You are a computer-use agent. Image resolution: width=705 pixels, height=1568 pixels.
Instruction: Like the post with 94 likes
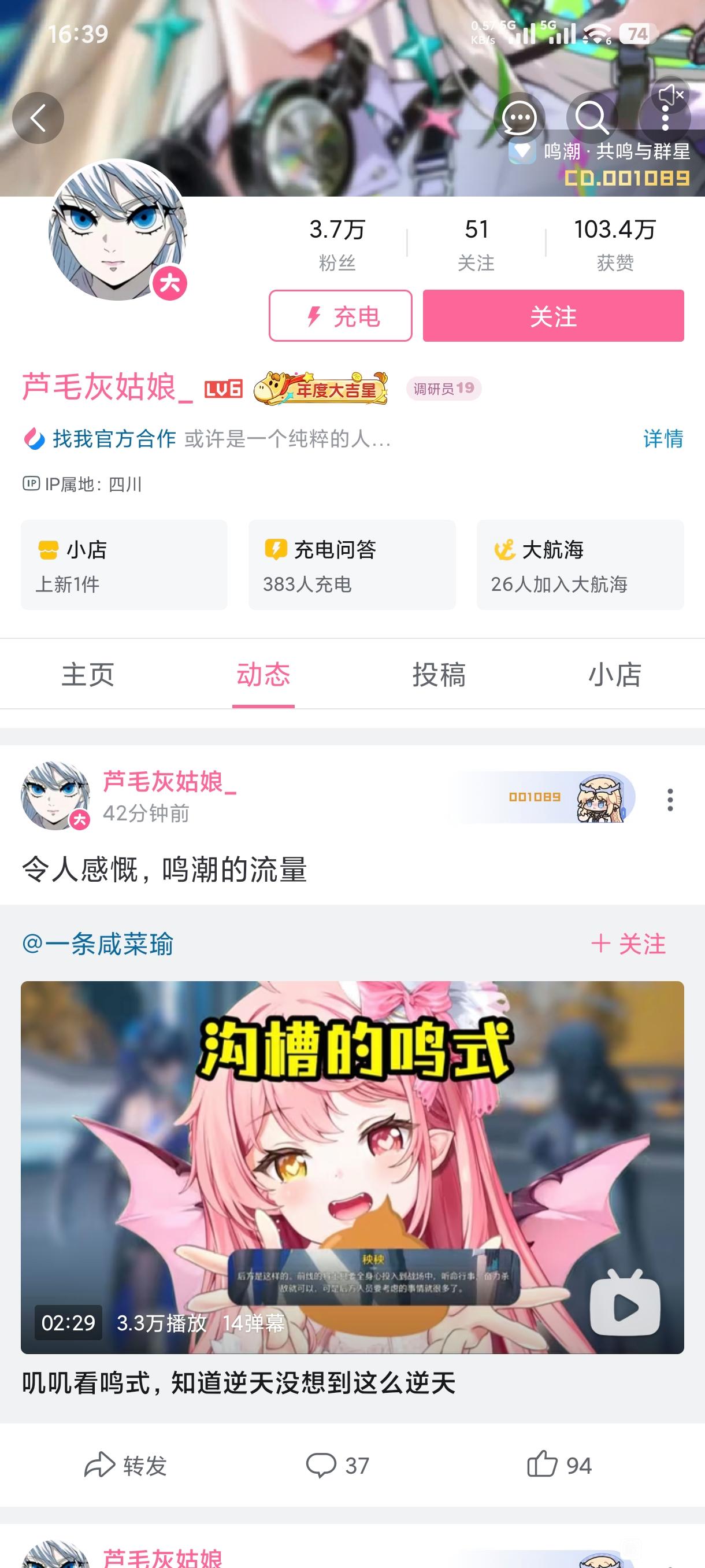559,1465
